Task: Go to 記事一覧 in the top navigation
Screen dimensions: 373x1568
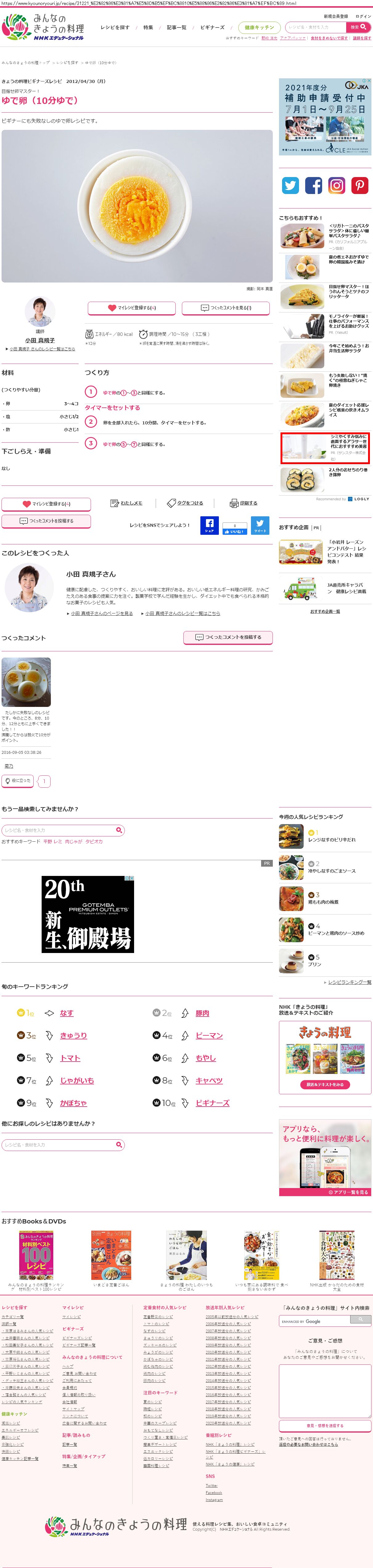Action: click(176, 27)
